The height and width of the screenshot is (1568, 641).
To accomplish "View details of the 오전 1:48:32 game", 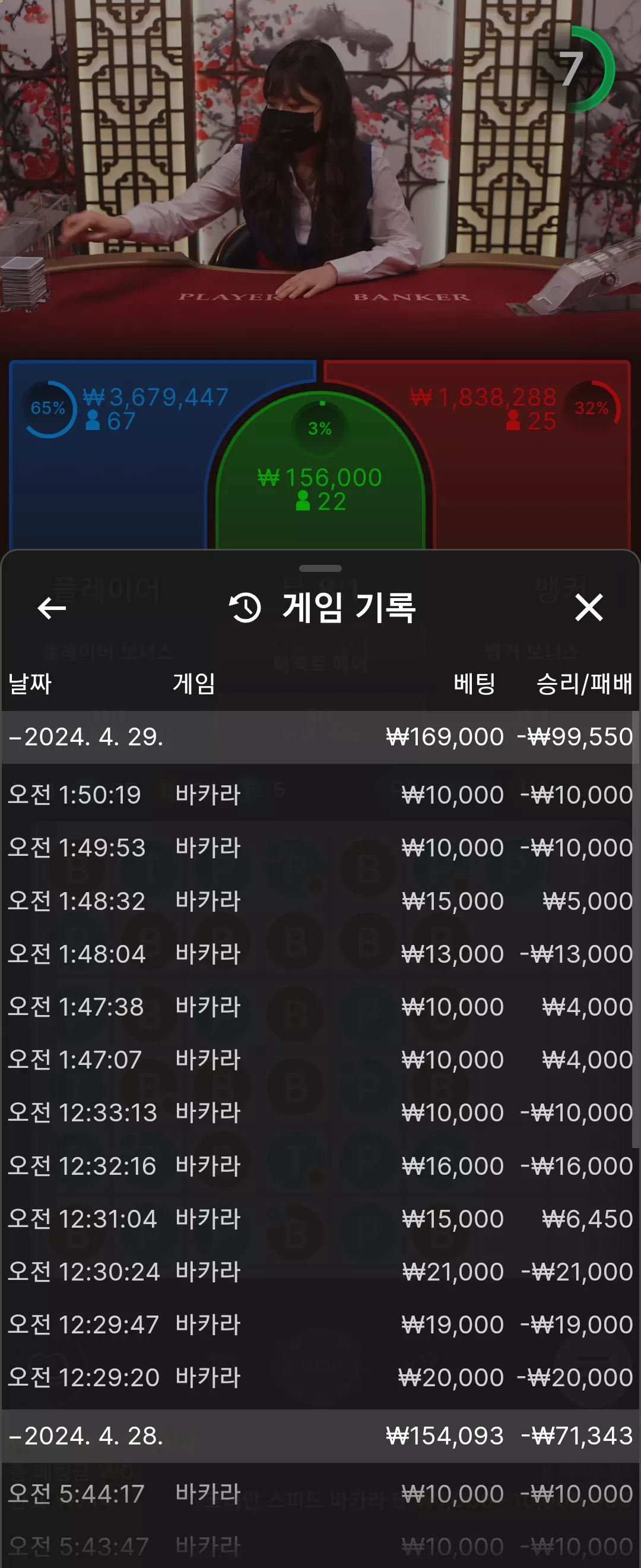I will (320, 900).
